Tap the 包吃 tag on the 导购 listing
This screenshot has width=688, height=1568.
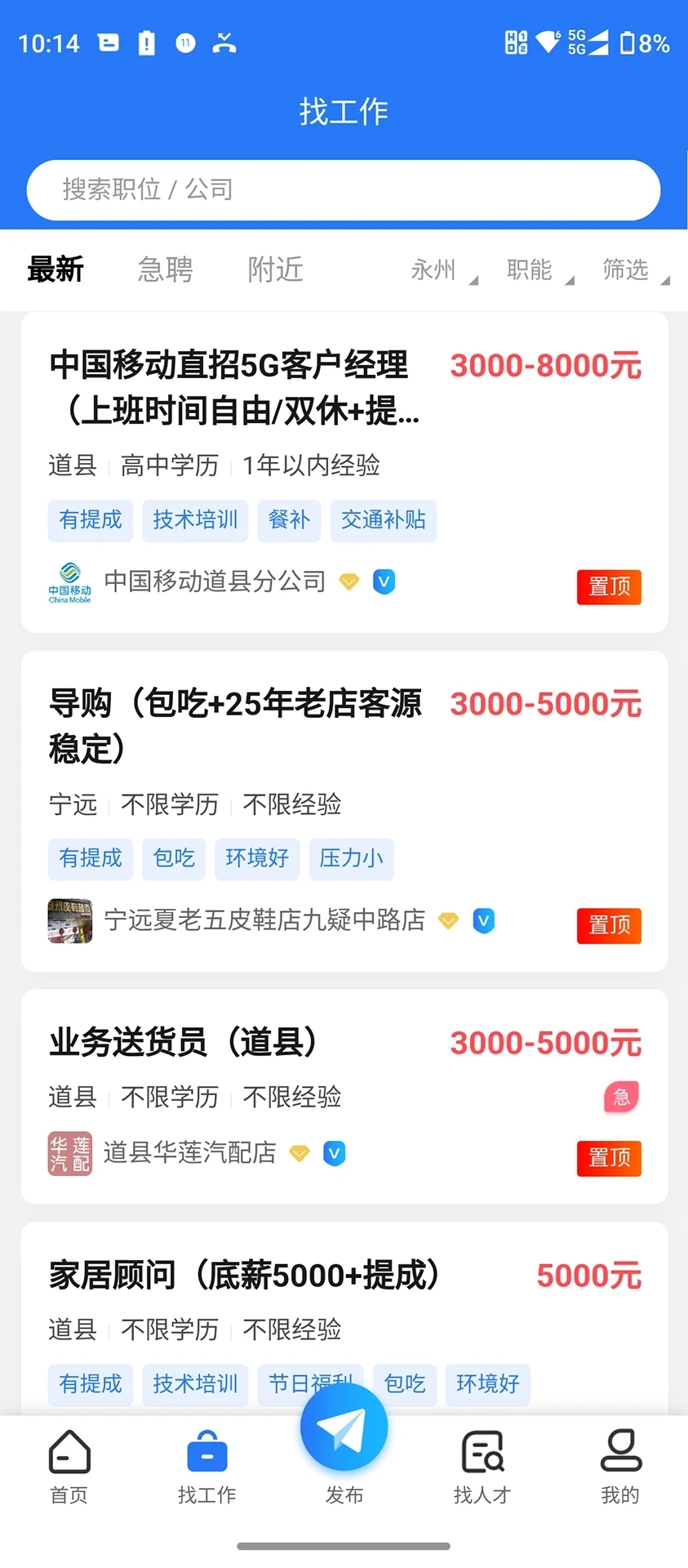point(173,858)
